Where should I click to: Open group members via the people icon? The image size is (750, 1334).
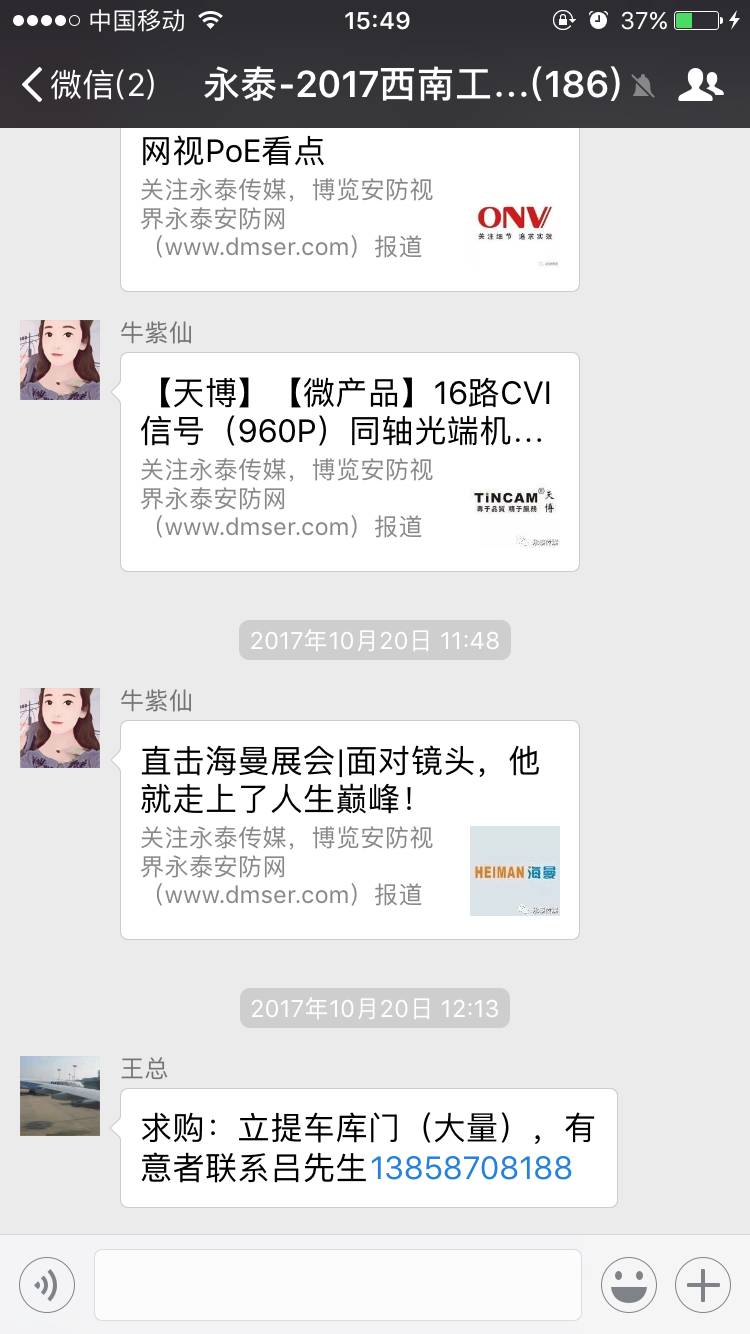coord(702,87)
